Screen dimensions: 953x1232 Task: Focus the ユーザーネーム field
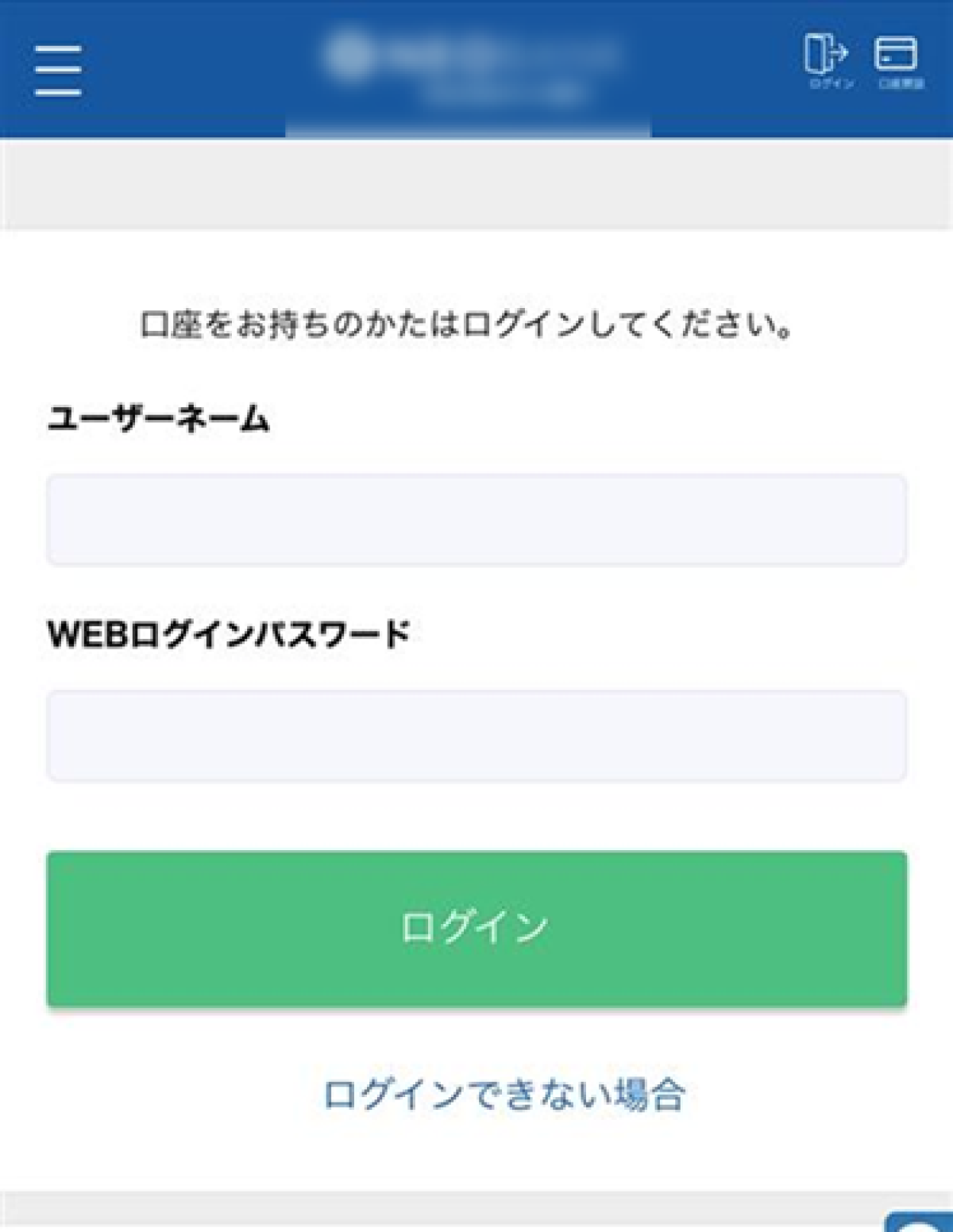pos(476,520)
